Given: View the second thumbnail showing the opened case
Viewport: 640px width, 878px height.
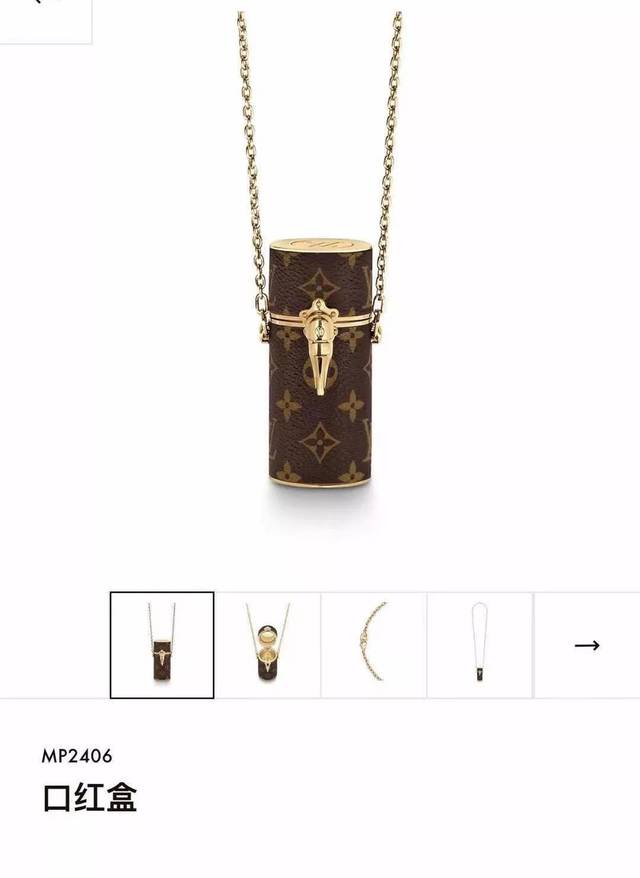Looking at the screenshot, I should click(268, 645).
